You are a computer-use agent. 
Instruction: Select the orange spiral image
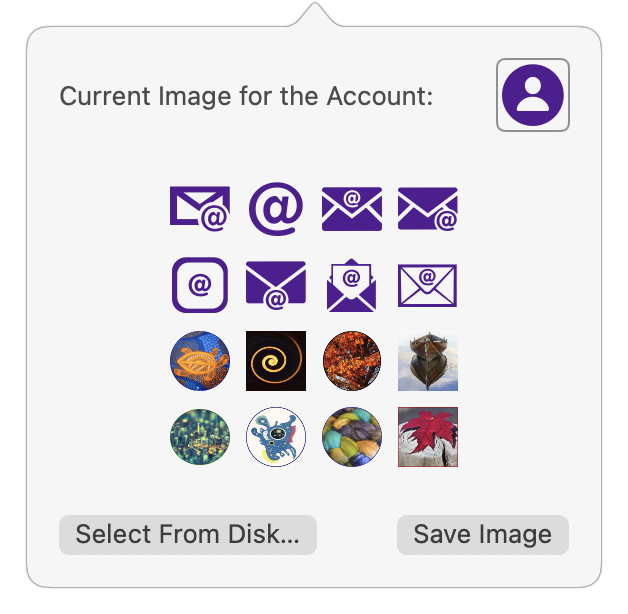[276, 362]
